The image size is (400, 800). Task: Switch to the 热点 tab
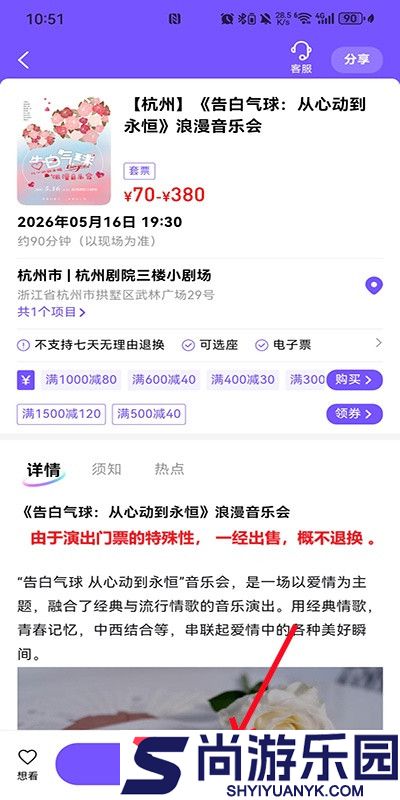click(169, 469)
